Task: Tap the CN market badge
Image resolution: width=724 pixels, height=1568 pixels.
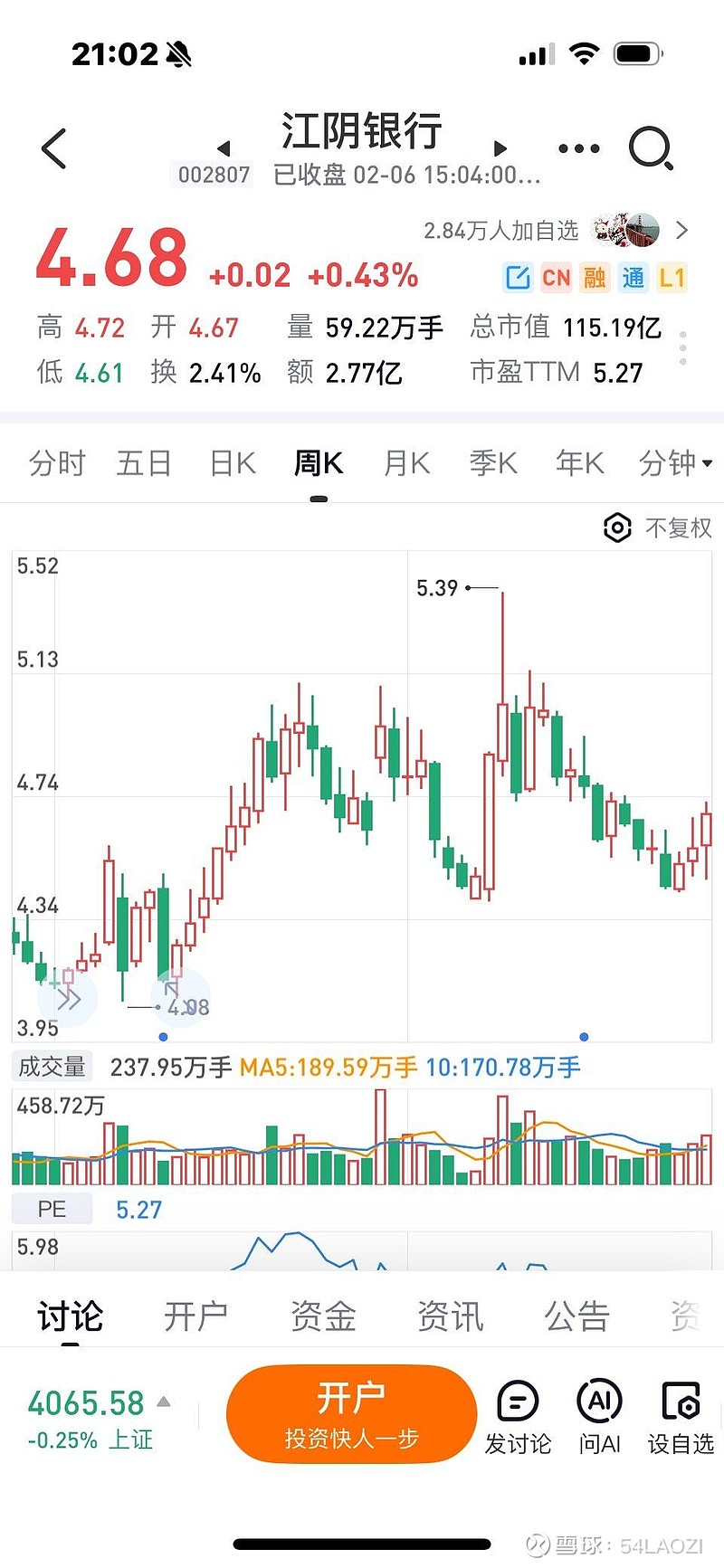Action: pos(557,278)
